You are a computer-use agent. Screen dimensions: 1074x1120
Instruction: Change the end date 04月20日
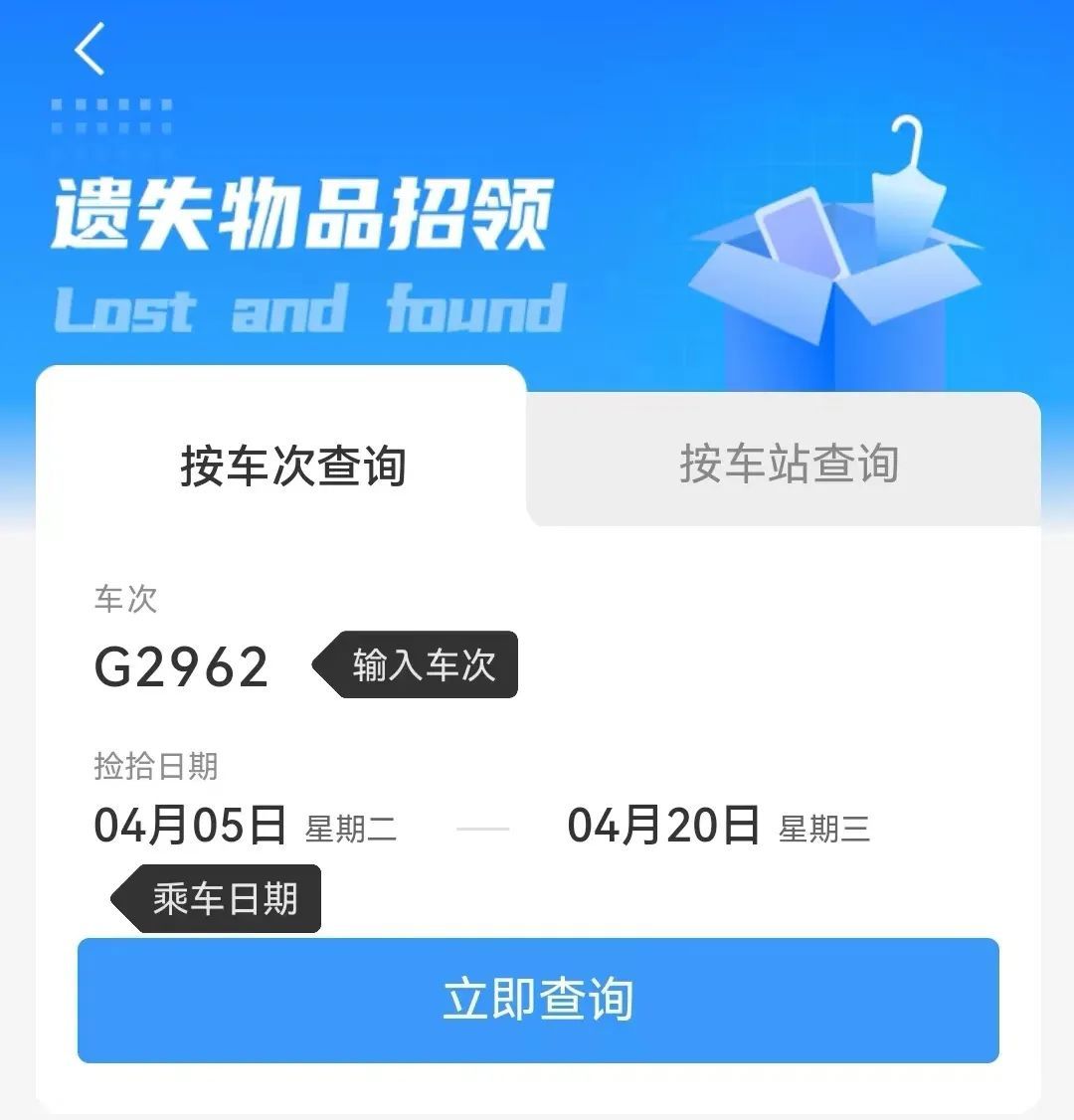pos(664,826)
